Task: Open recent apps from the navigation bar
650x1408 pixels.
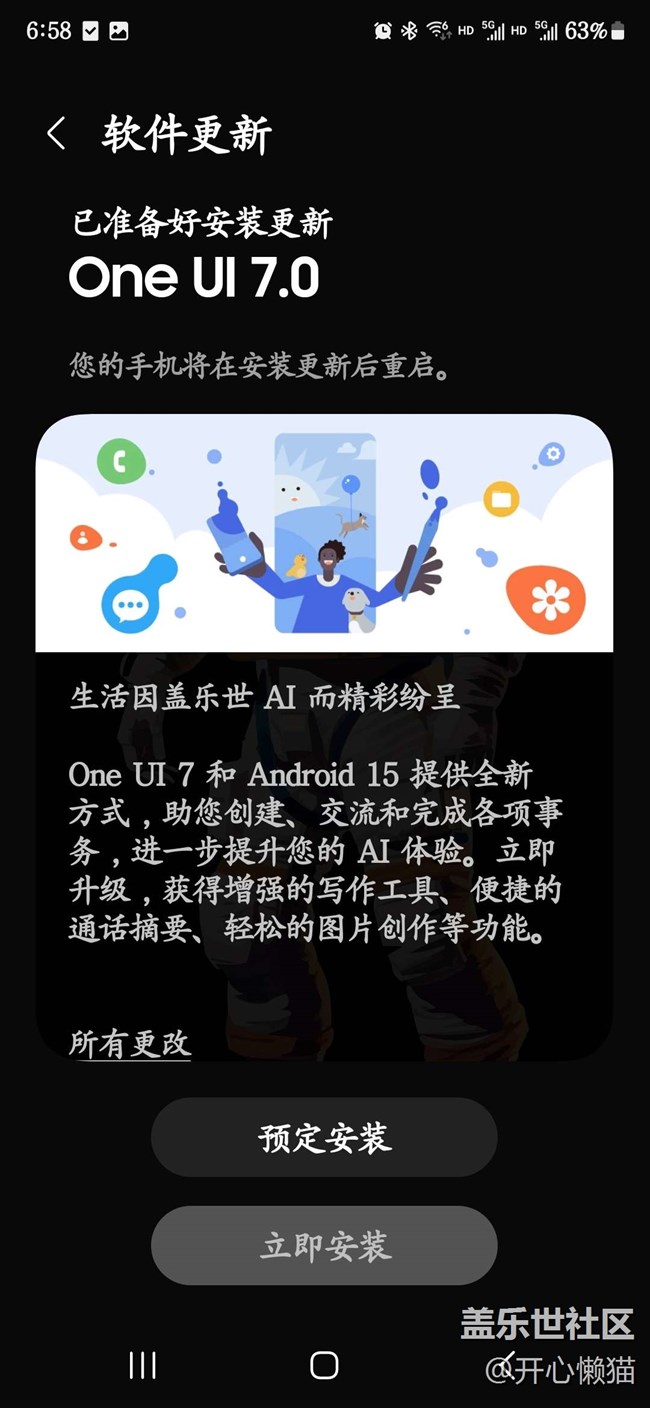Action: pos(142,1365)
